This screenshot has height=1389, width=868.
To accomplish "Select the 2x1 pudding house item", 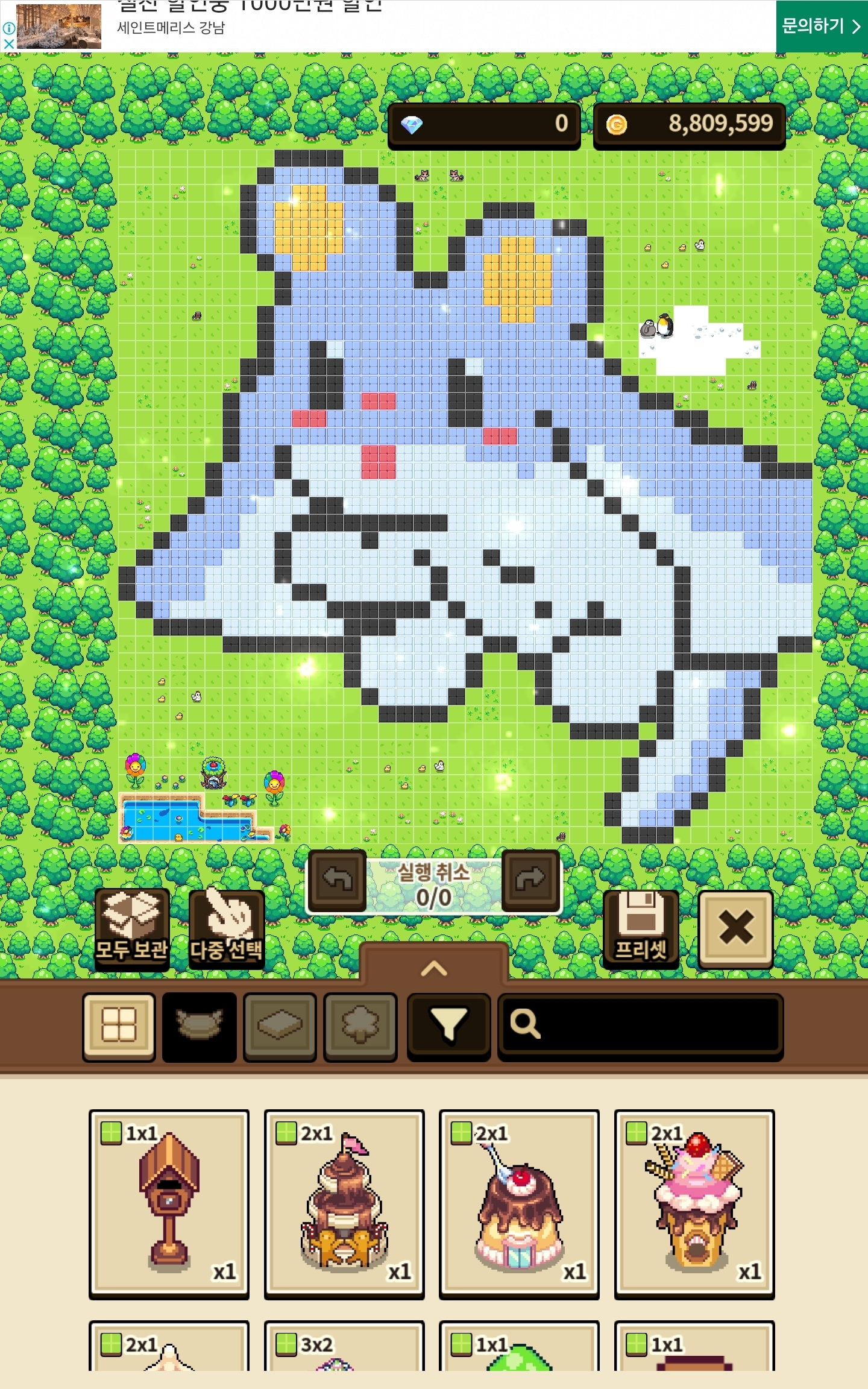I will click(x=519, y=1203).
